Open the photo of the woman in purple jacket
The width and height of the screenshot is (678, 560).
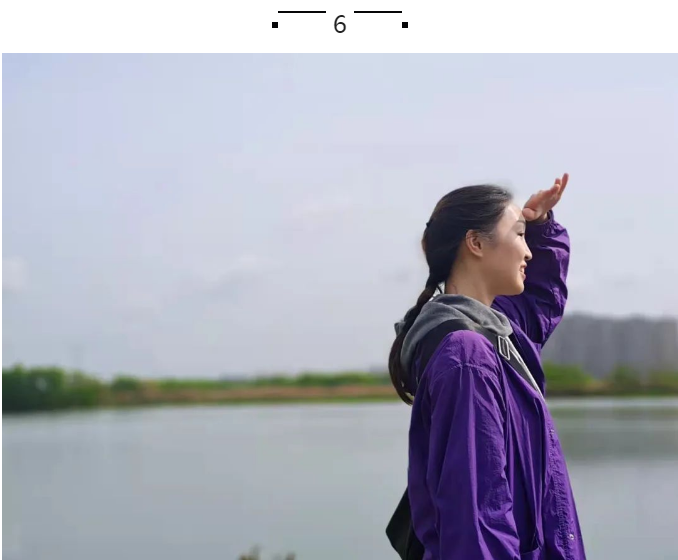[339, 306]
